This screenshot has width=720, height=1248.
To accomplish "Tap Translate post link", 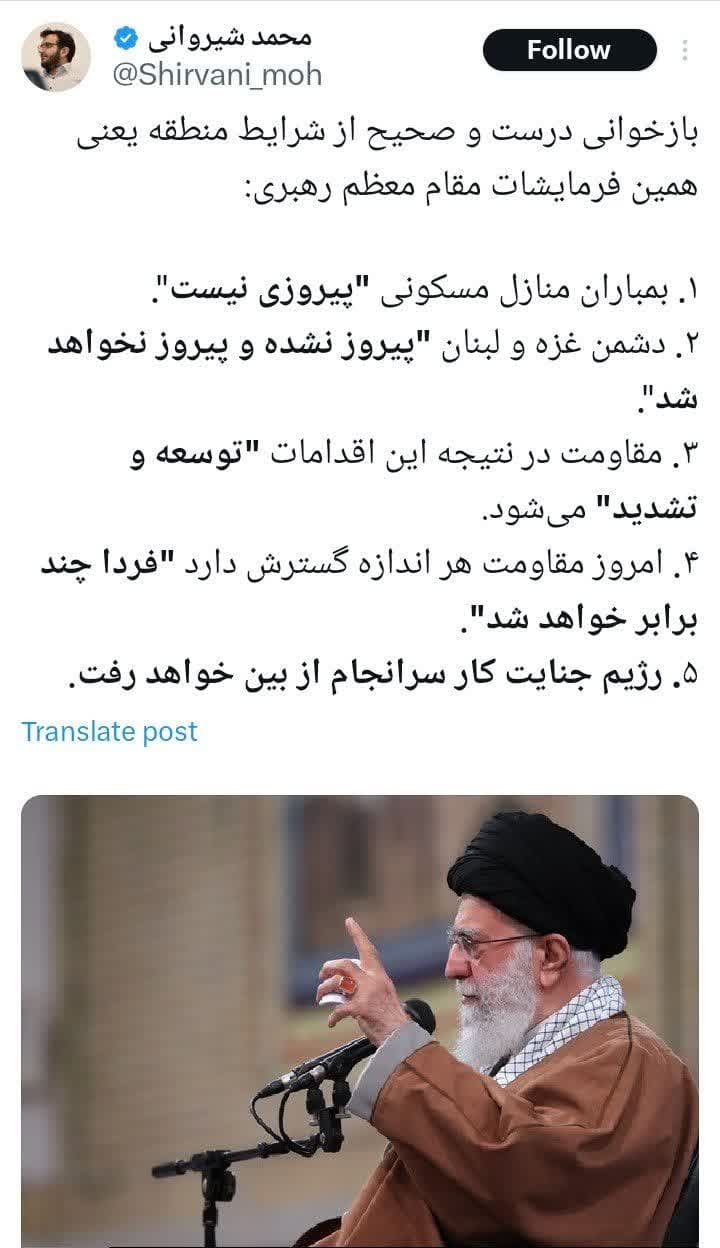I will point(109,731).
